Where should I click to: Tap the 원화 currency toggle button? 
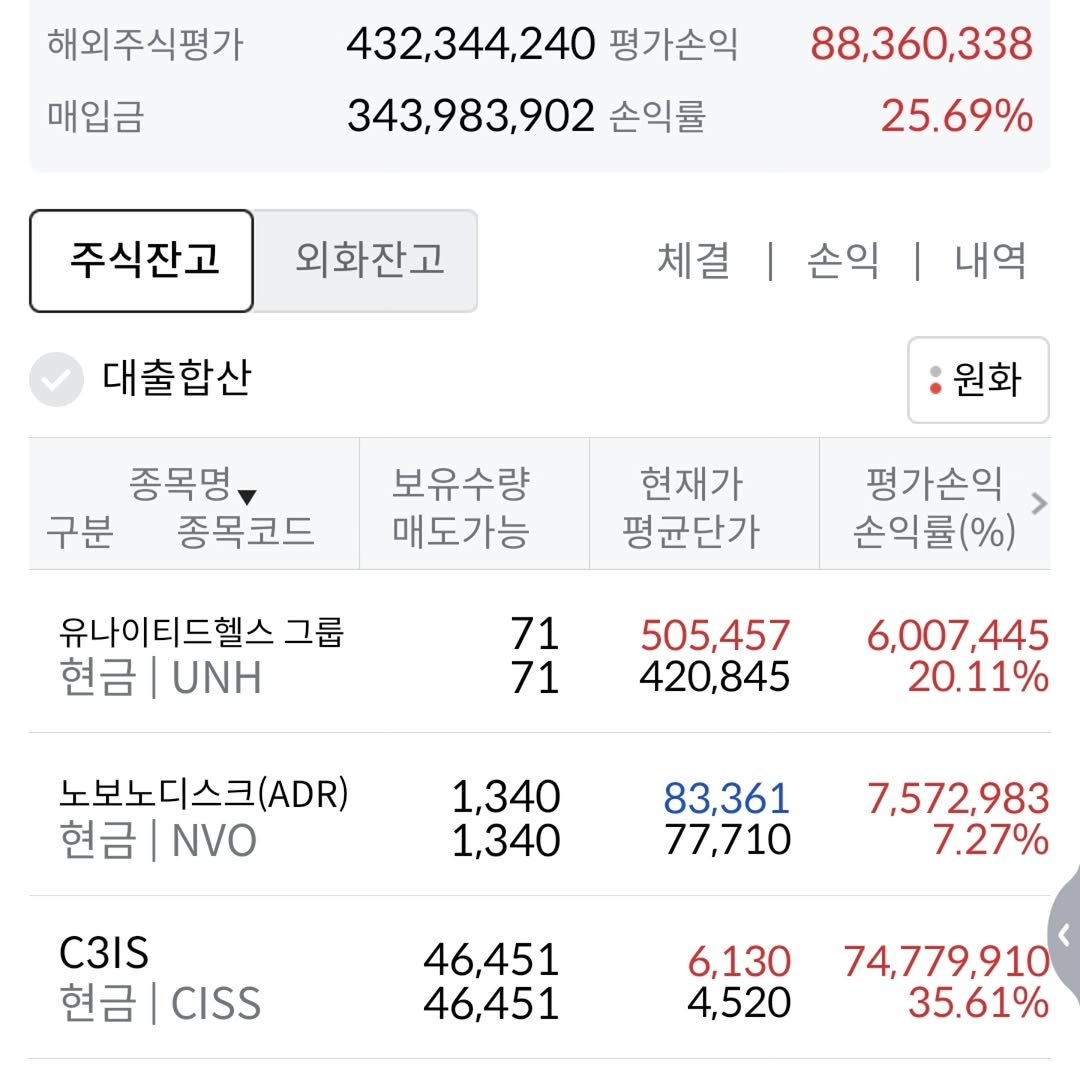click(x=977, y=380)
